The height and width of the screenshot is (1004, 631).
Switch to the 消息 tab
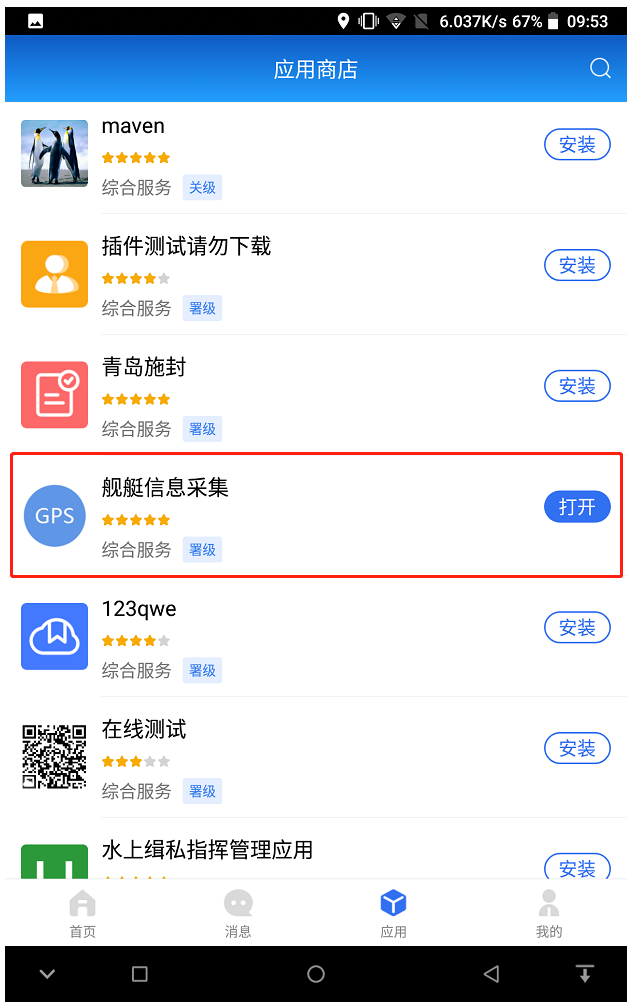click(x=238, y=913)
